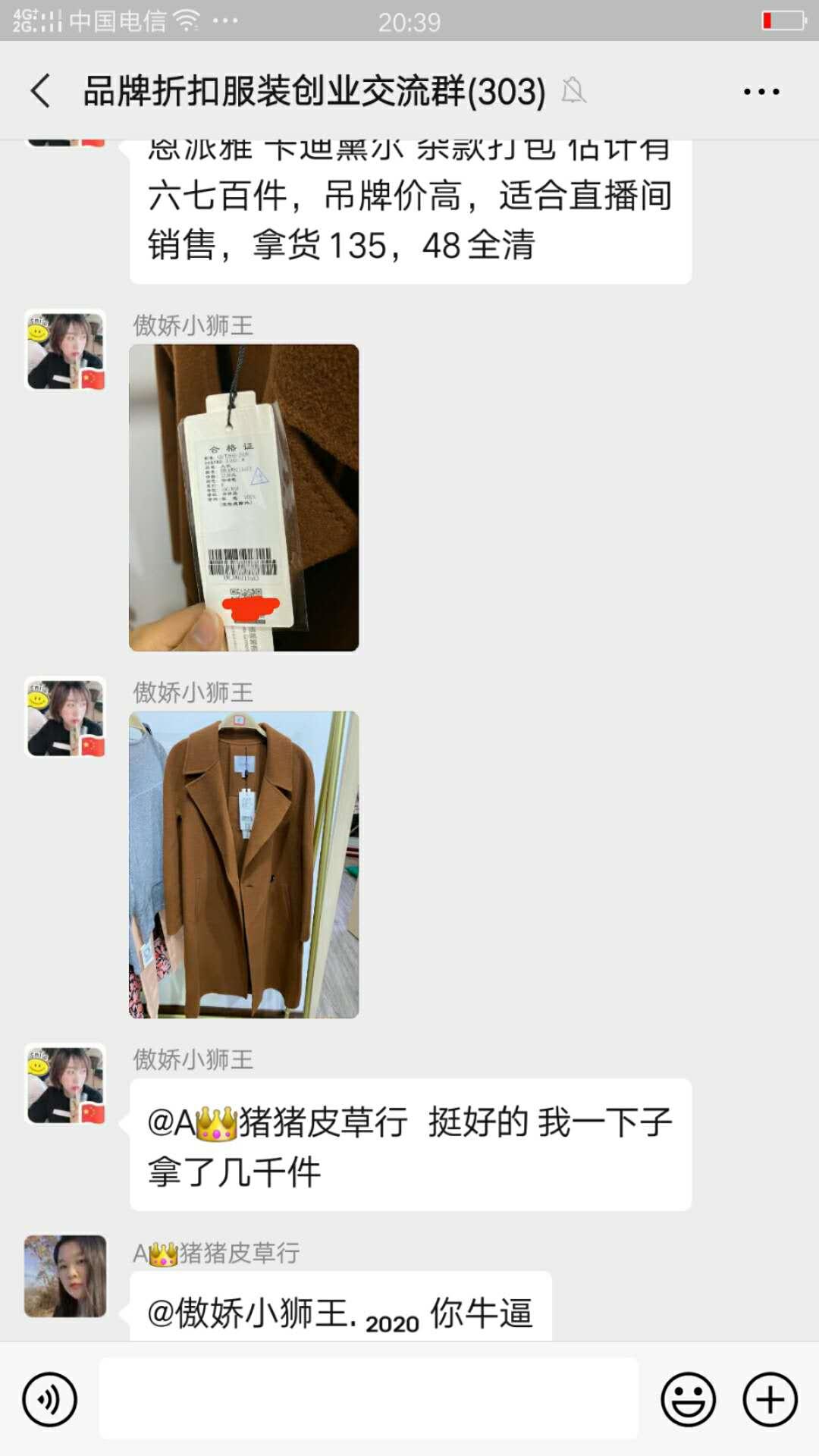This screenshot has height=1456, width=819.
Task: Switch to voice message input mode
Action: 52,1398
